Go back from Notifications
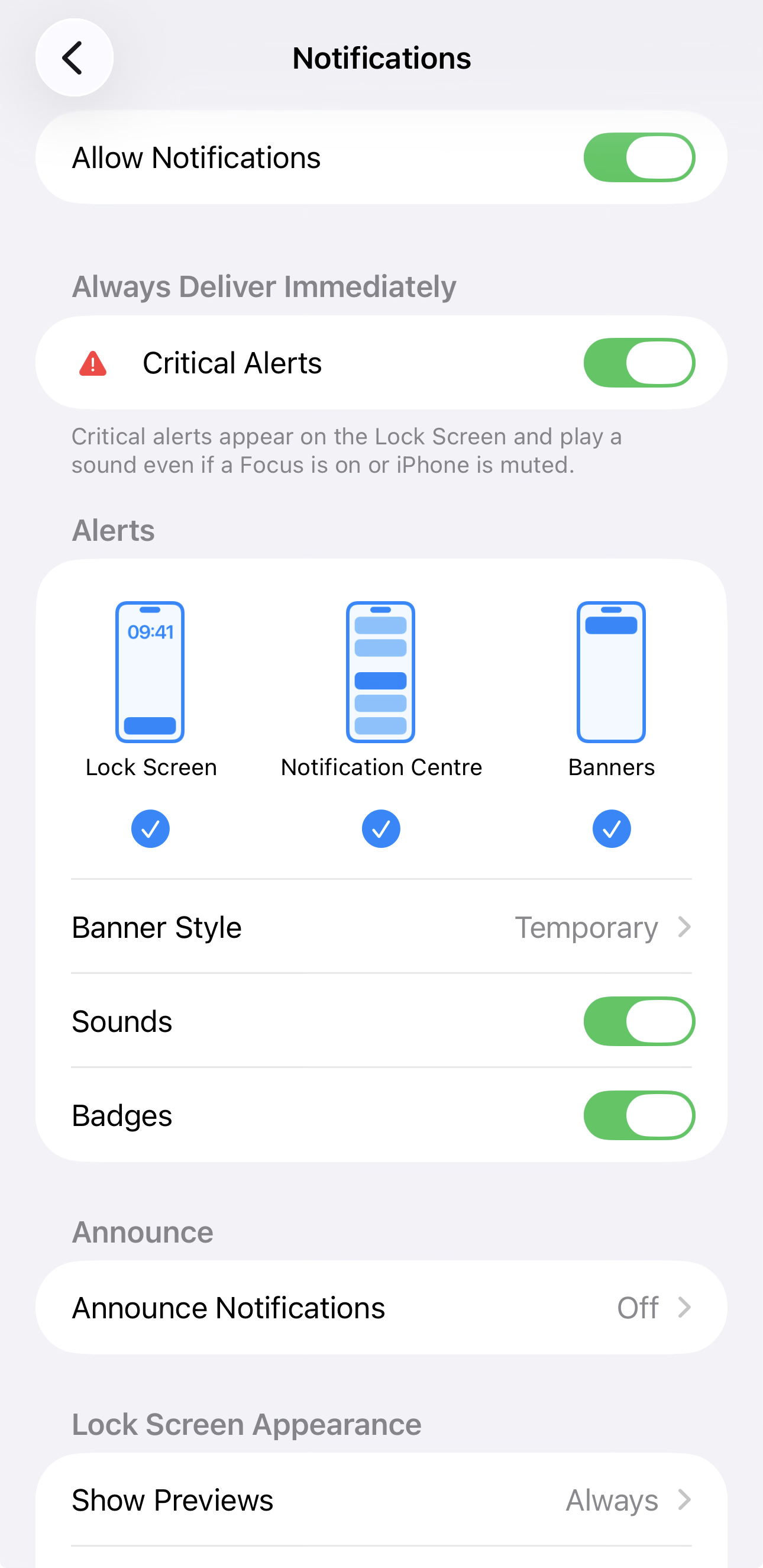 click(73, 58)
